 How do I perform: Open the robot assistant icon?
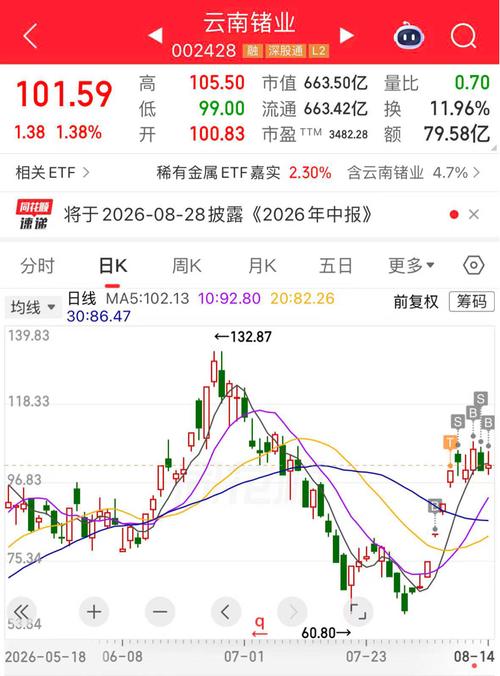point(408,36)
